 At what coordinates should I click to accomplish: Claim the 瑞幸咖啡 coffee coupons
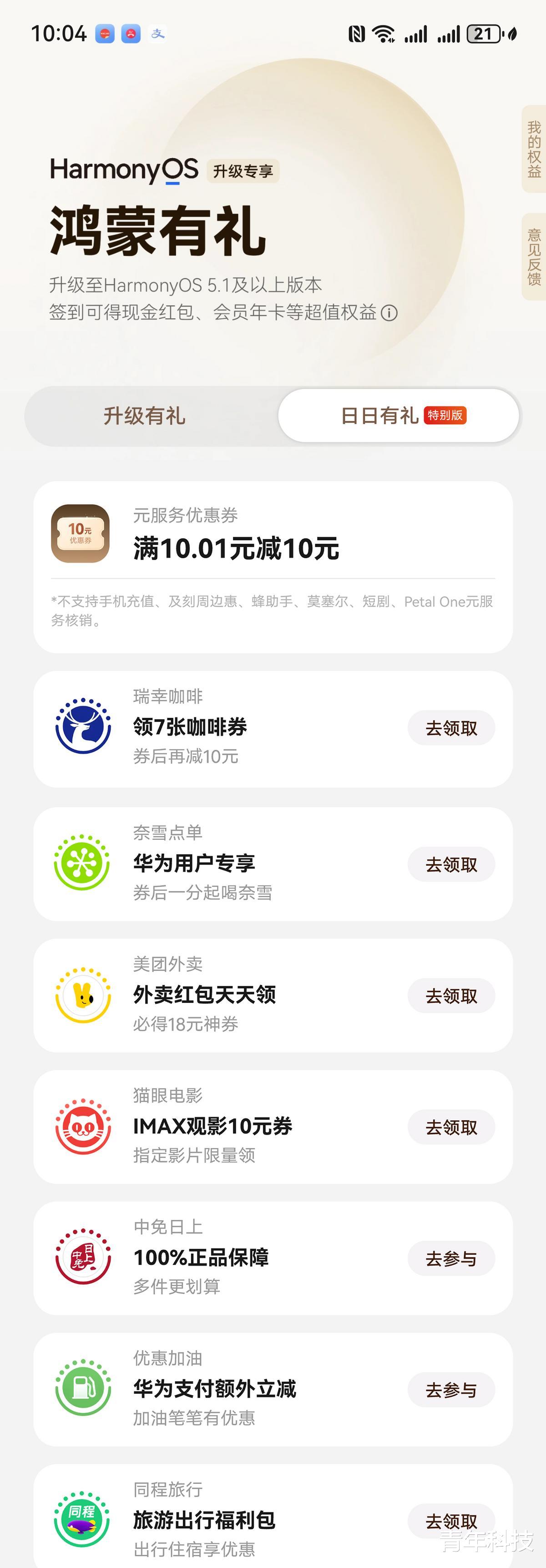click(x=451, y=728)
